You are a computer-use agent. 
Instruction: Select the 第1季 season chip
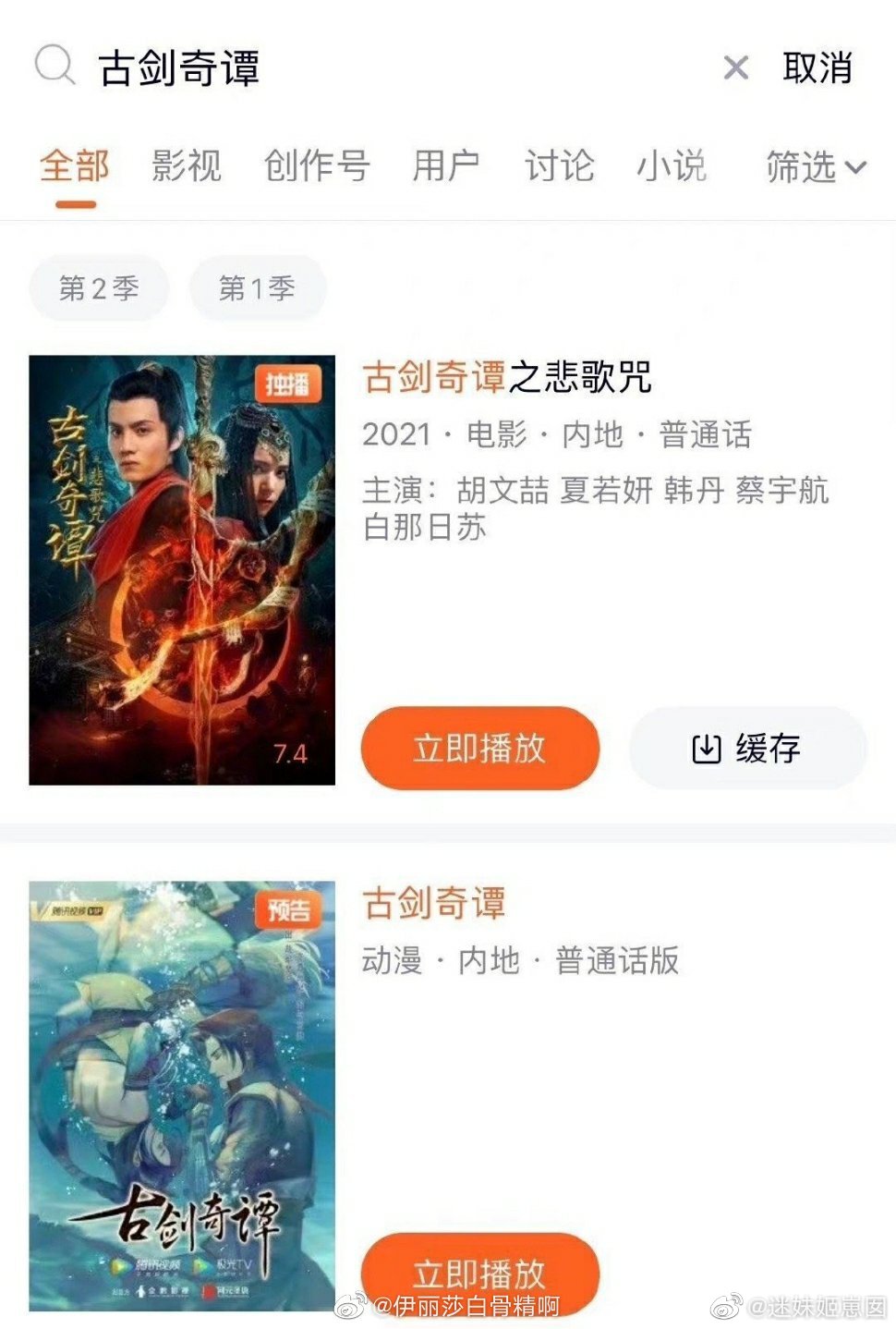[x=259, y=288]
